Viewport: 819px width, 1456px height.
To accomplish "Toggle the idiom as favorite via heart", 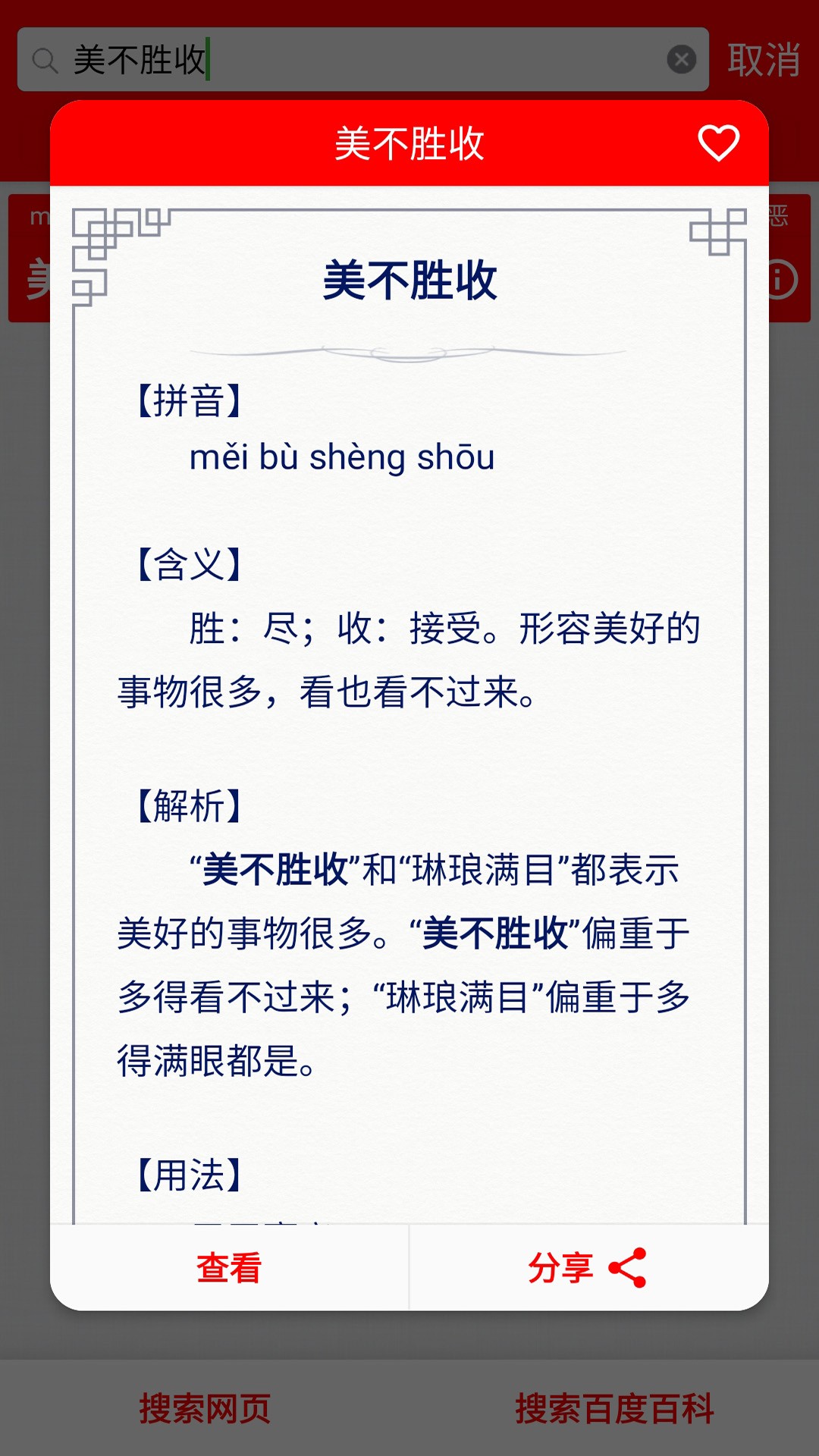I will click(719, 143).
